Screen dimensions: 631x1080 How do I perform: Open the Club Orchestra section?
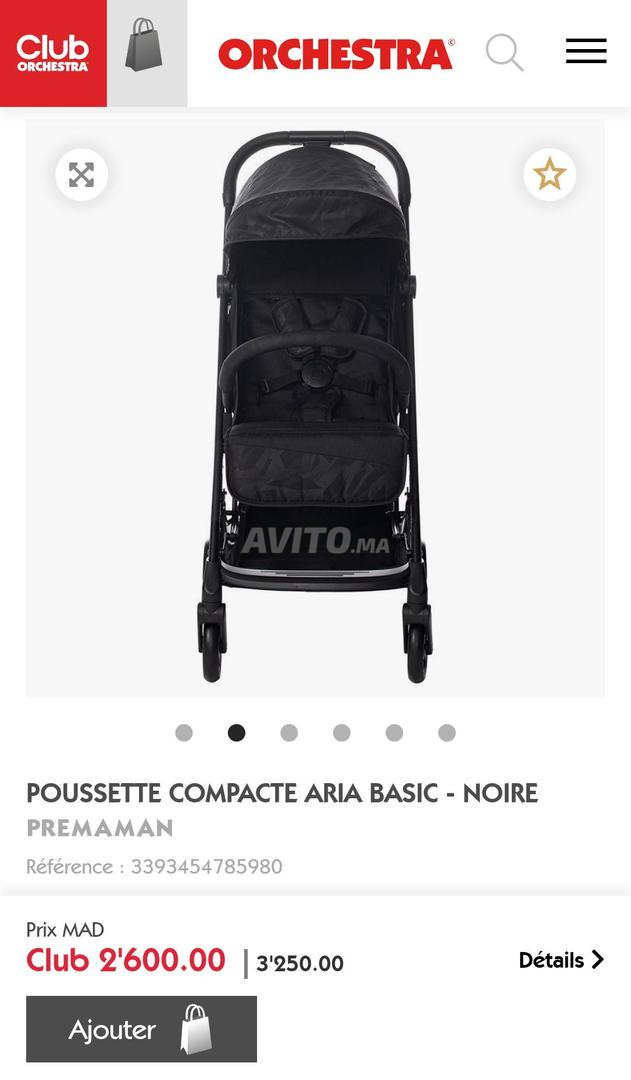click(53, 53)
